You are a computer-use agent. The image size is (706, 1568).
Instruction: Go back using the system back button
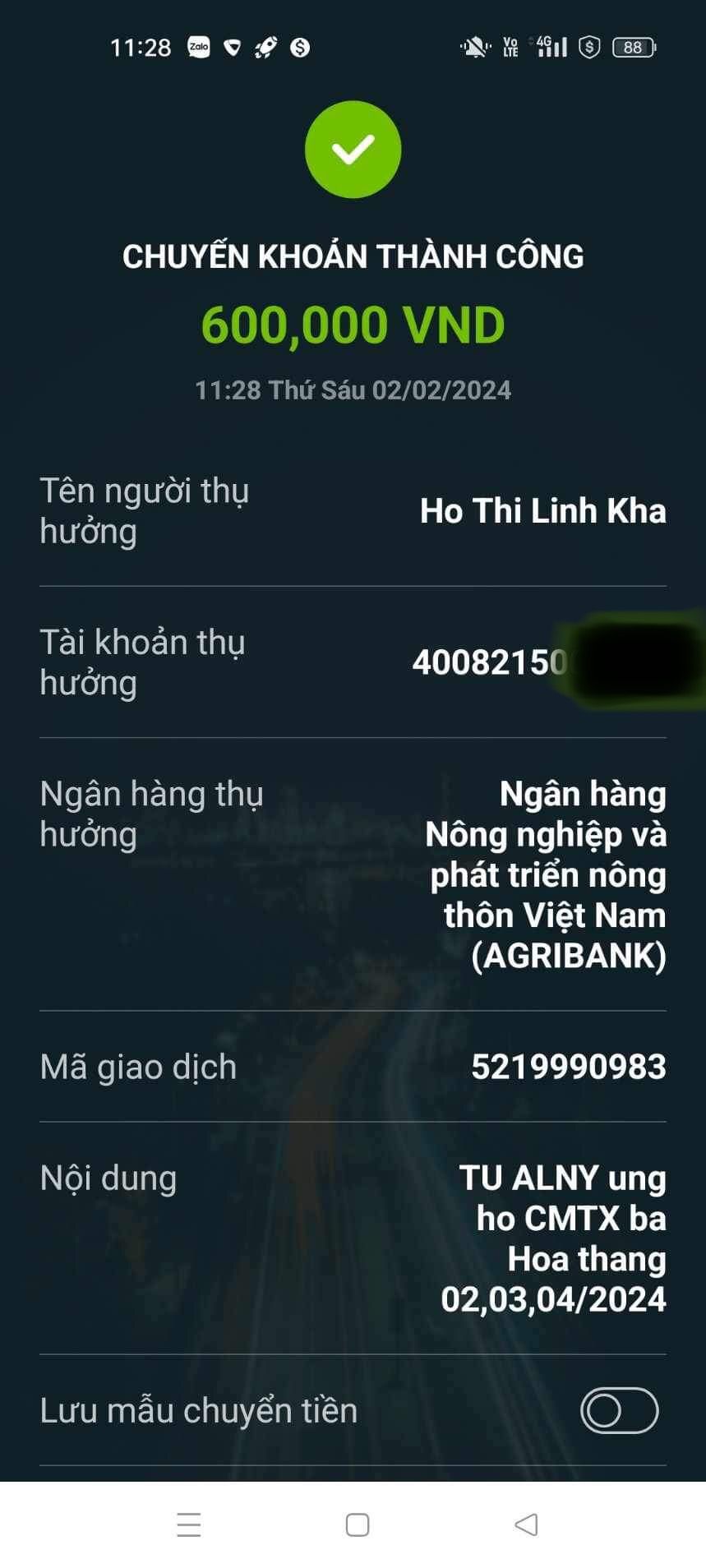526,1524
